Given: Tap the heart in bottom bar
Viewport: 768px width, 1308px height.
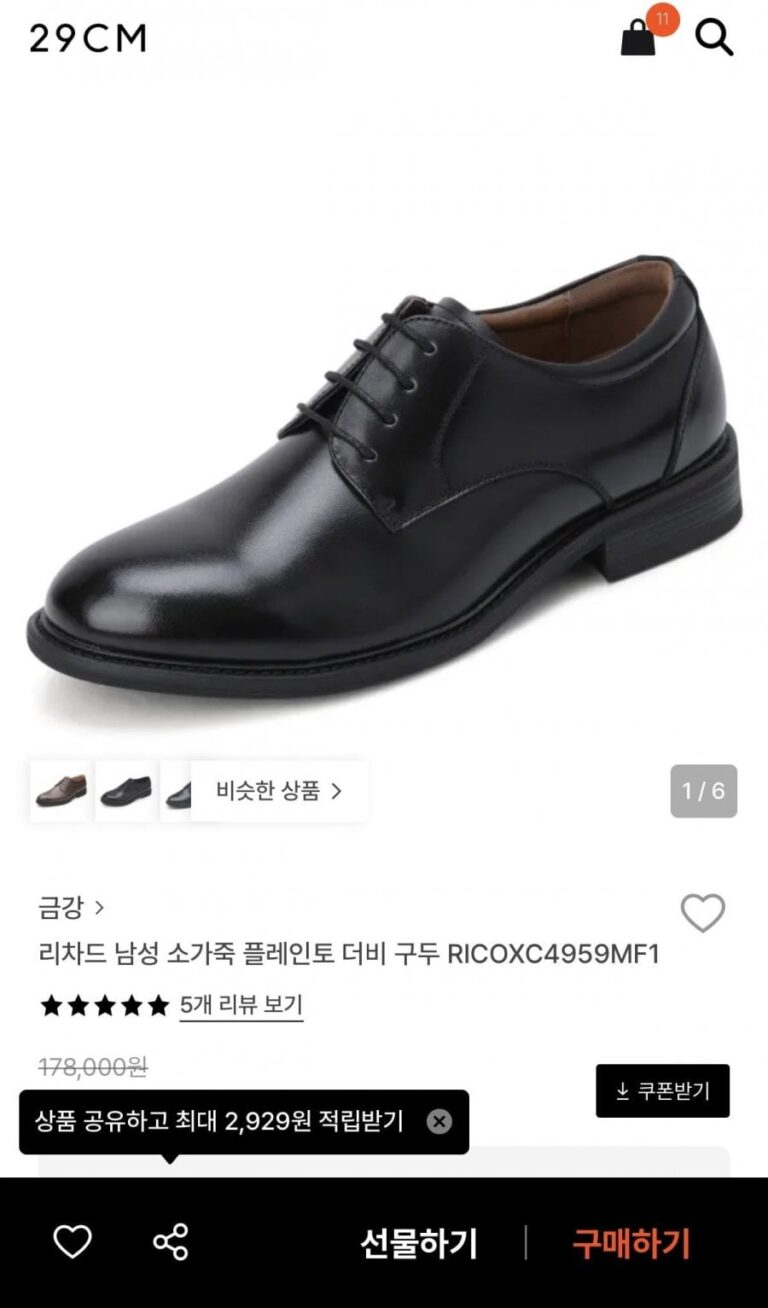Looking at the screenshot, I should pyautogui.click(x=72, y=1242).
